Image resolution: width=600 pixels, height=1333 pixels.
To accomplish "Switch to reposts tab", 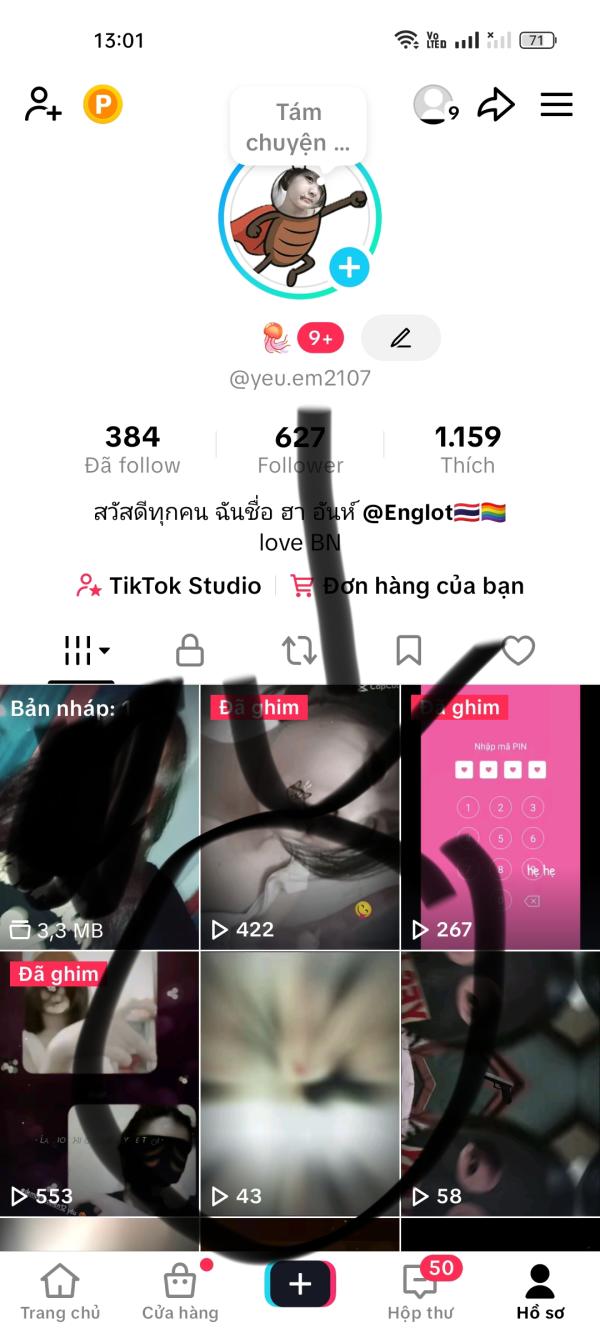I will pos(299,651).
